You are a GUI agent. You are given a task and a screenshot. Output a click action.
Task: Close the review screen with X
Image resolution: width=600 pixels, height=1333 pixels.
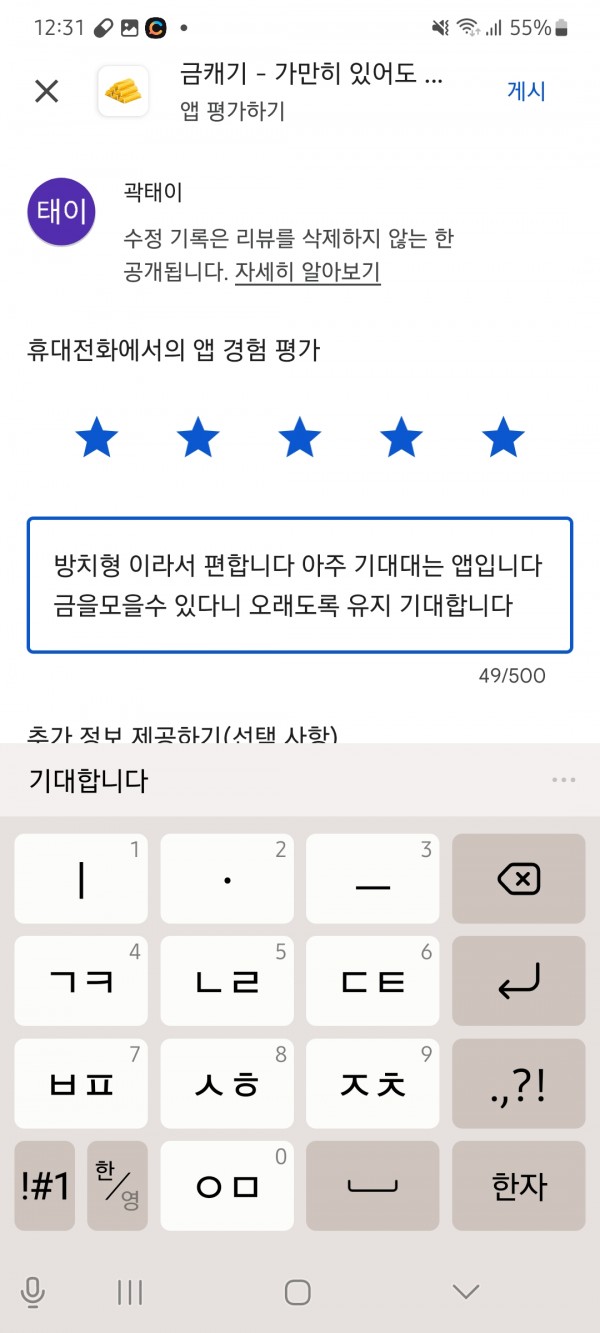pyautogui.click(x=46, y=92)
